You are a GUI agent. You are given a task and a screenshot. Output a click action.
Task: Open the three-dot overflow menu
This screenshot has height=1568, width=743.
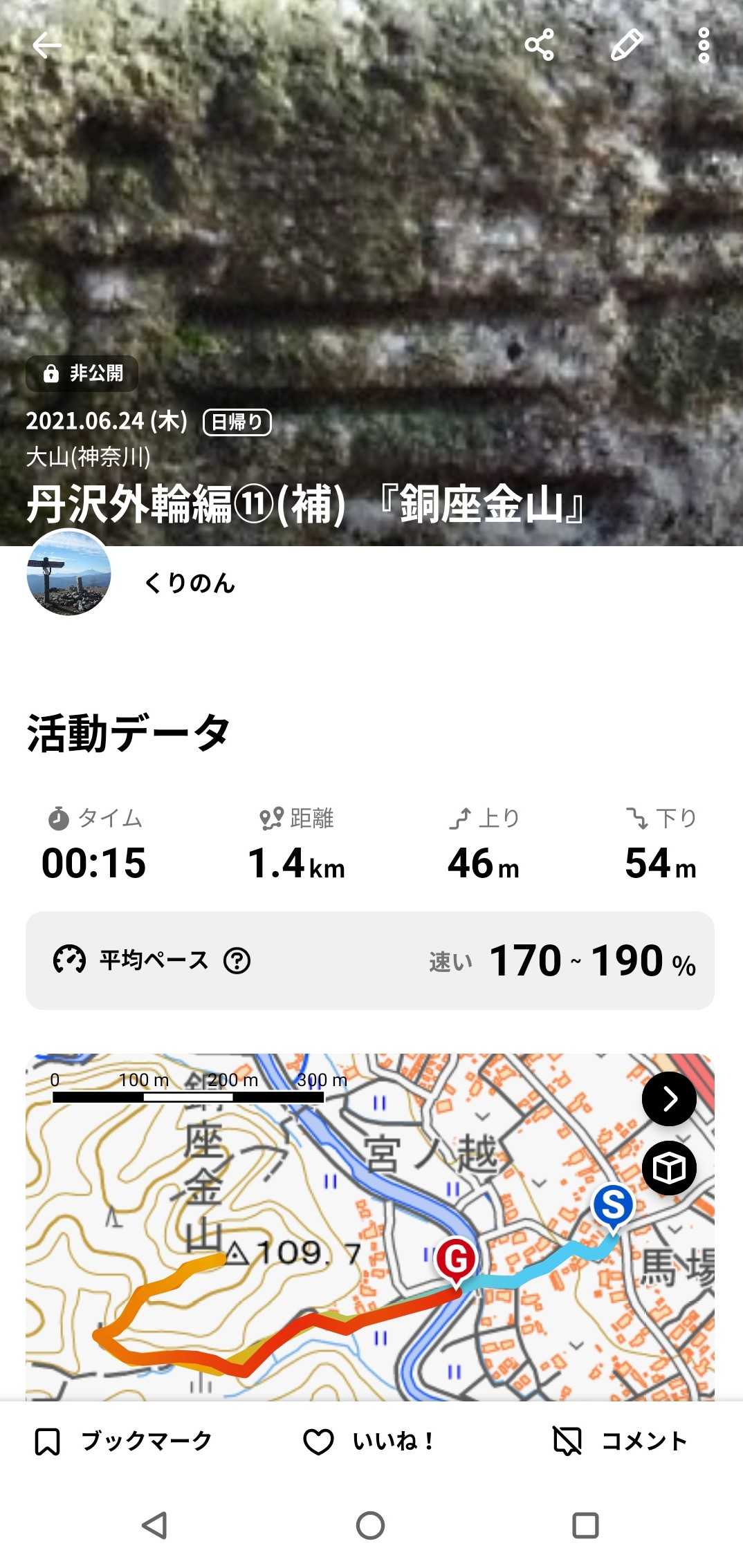pos(704,46)
